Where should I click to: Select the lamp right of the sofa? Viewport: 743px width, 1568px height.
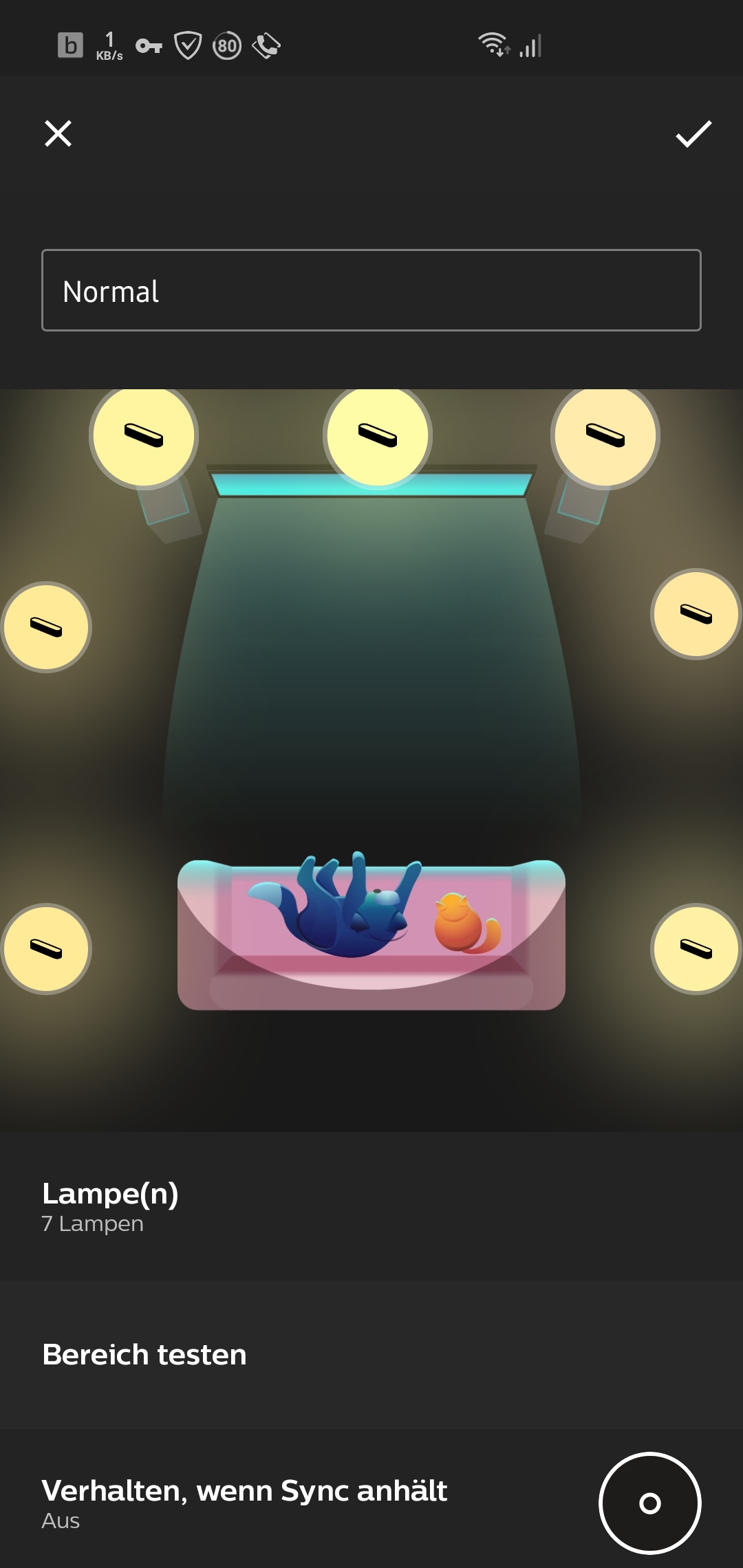click(696, 949)
